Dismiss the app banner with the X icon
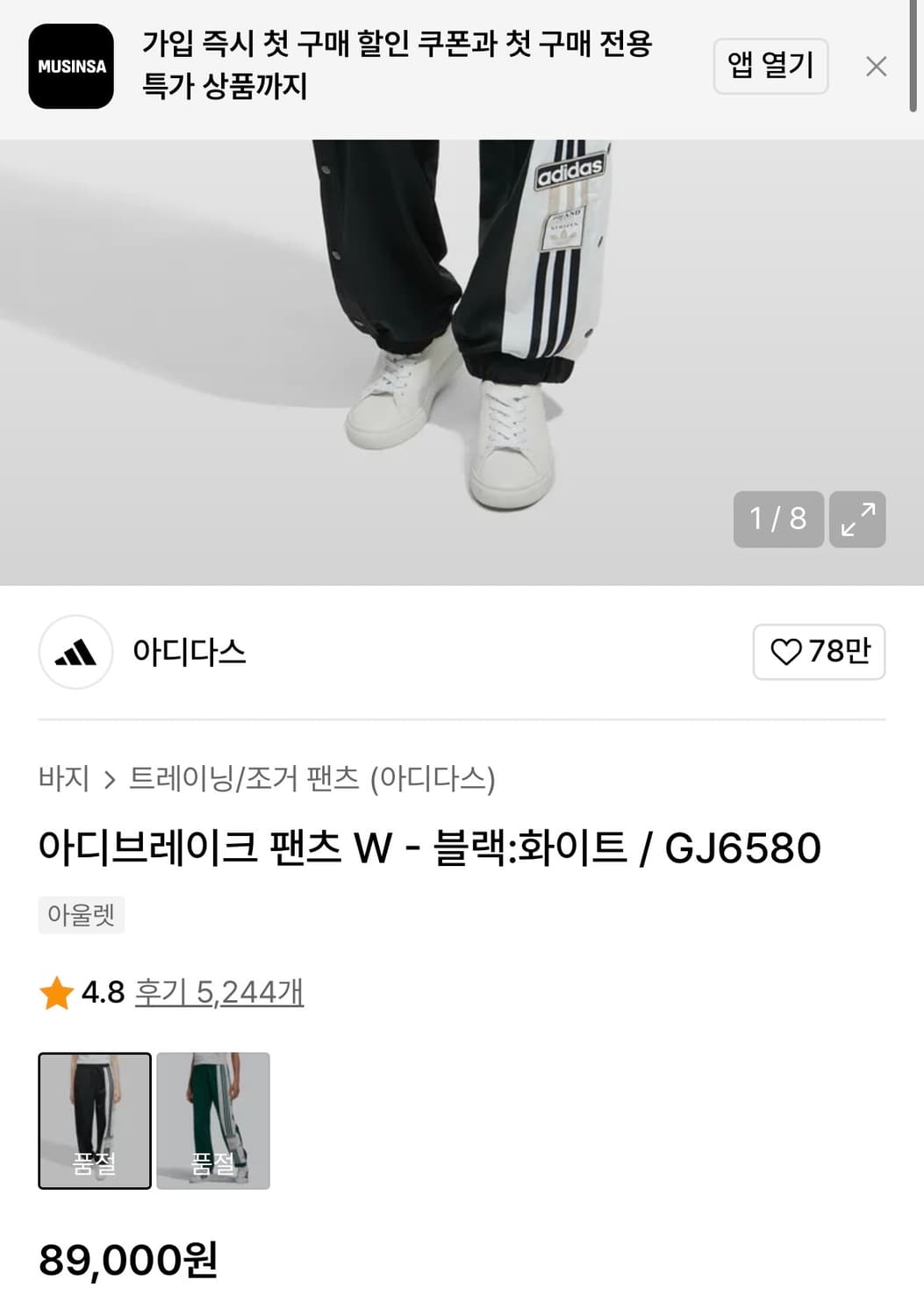Screen dimensions: 924x1316 [876, 67]
